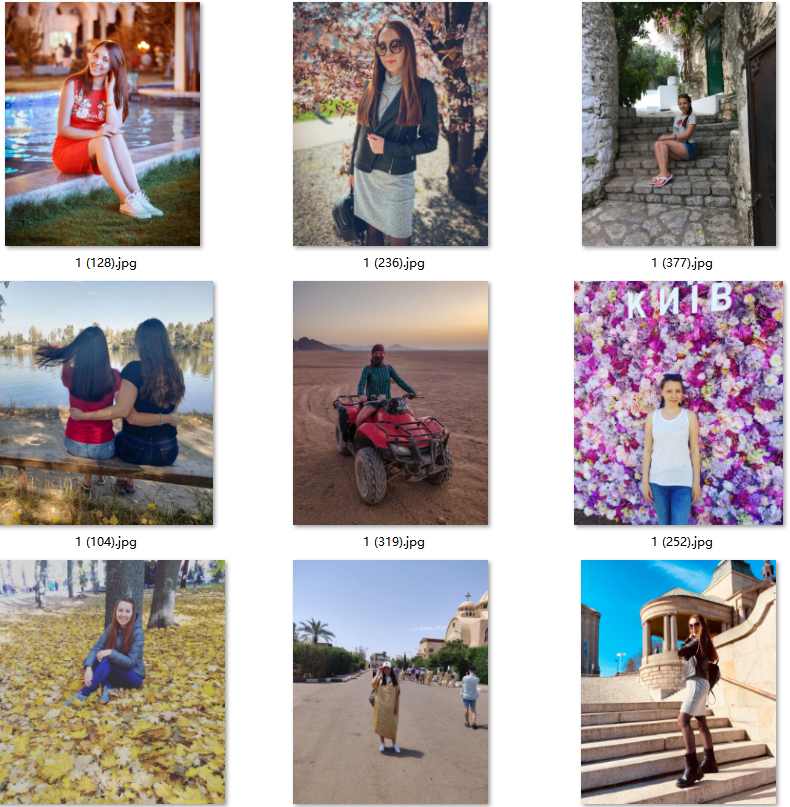
Task: Open the image 1 (128).jpg
Action: 102,124
